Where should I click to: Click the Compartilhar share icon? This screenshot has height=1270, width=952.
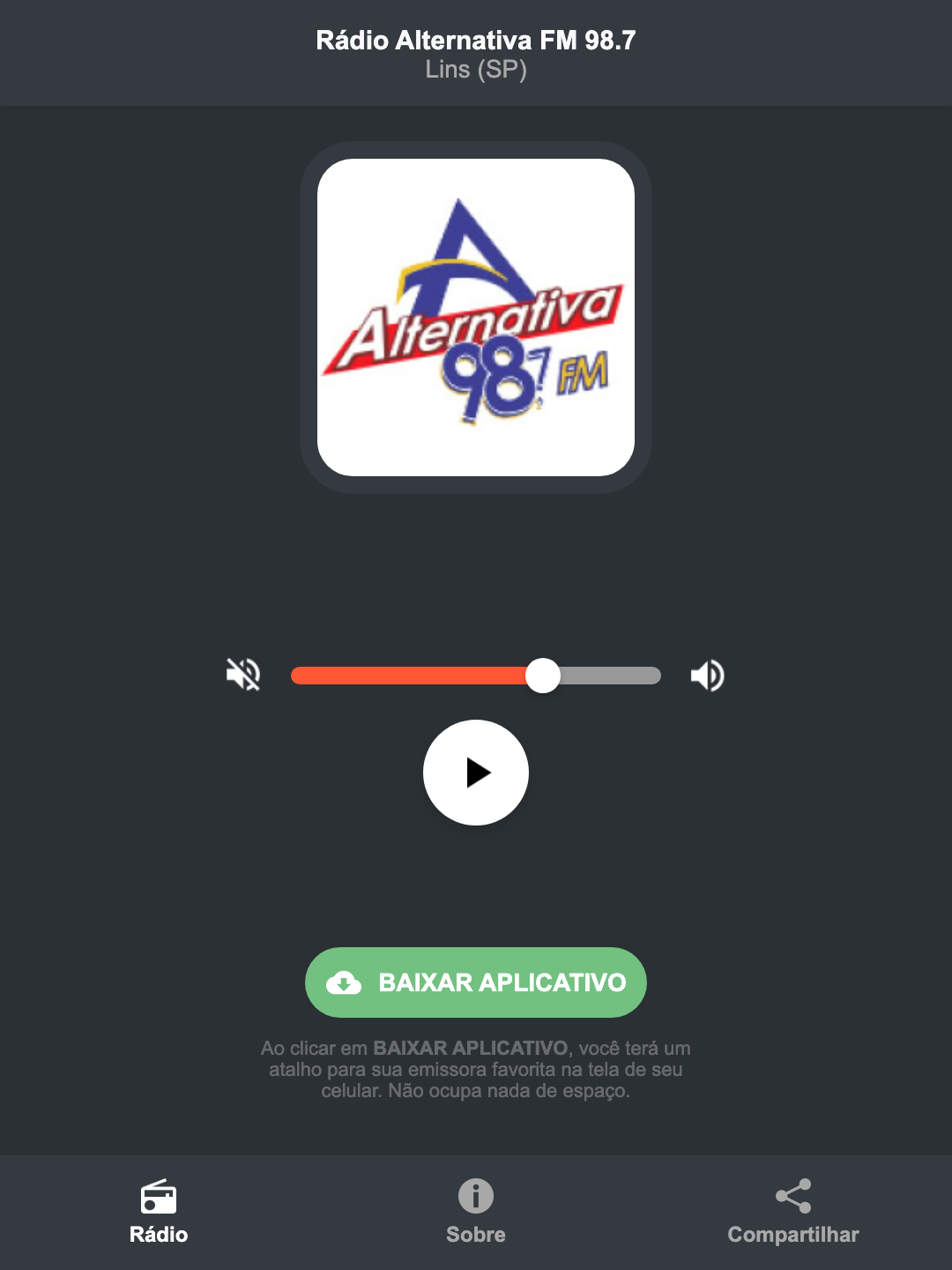pos(792,1197)
